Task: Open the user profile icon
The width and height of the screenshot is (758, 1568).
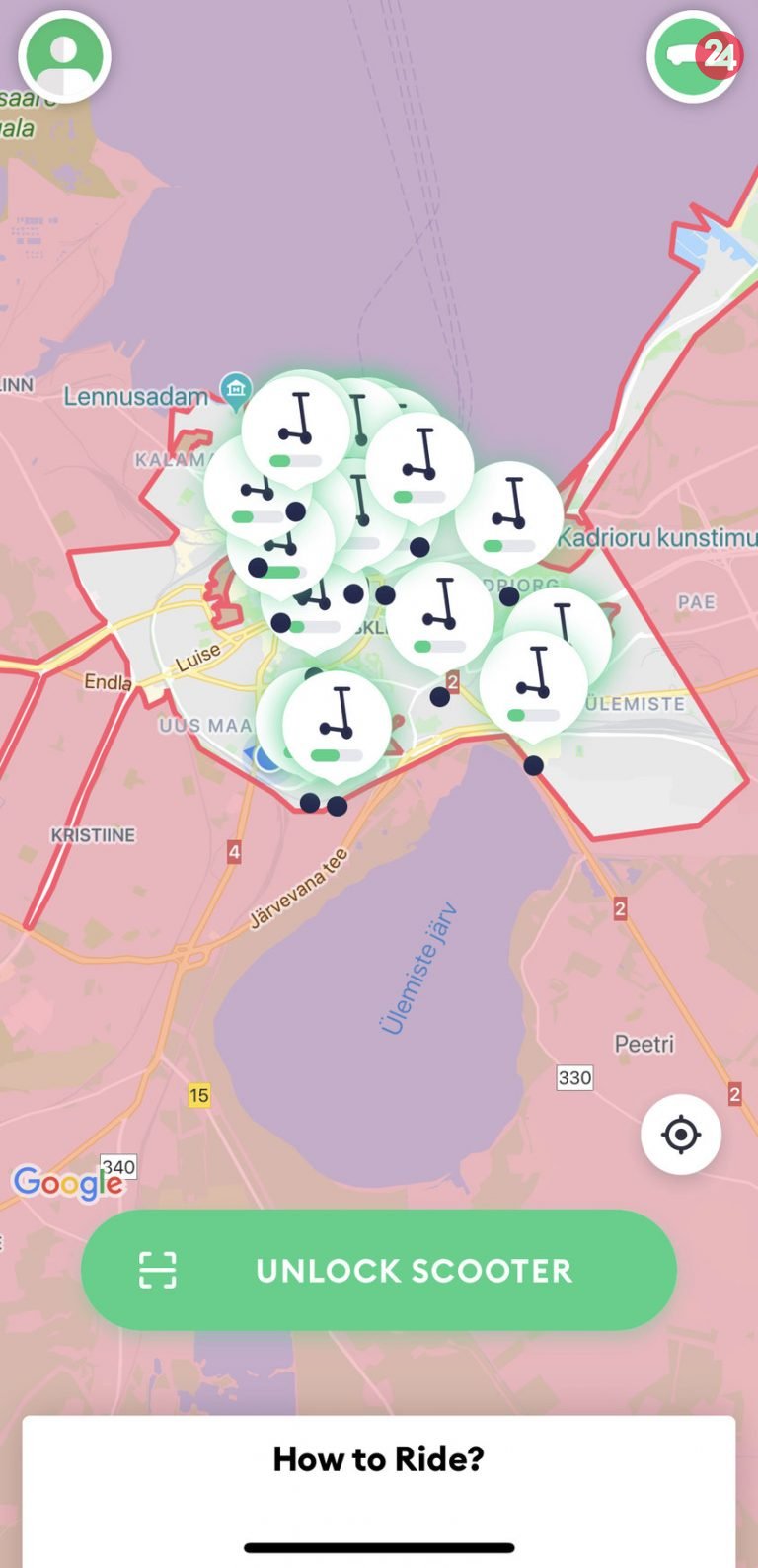Action: [64, 56]
